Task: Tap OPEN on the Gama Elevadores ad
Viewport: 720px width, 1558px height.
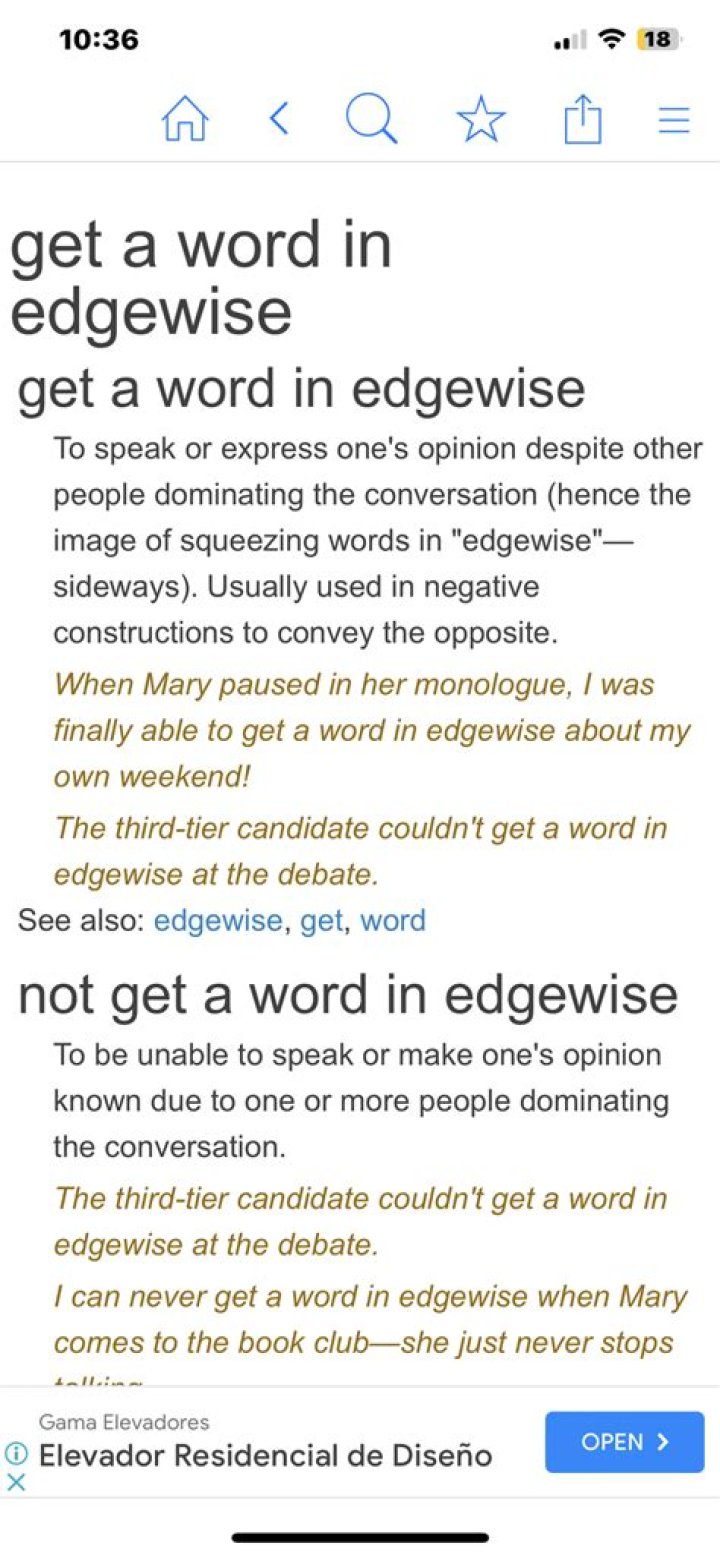Action: tap(624, 1441)
